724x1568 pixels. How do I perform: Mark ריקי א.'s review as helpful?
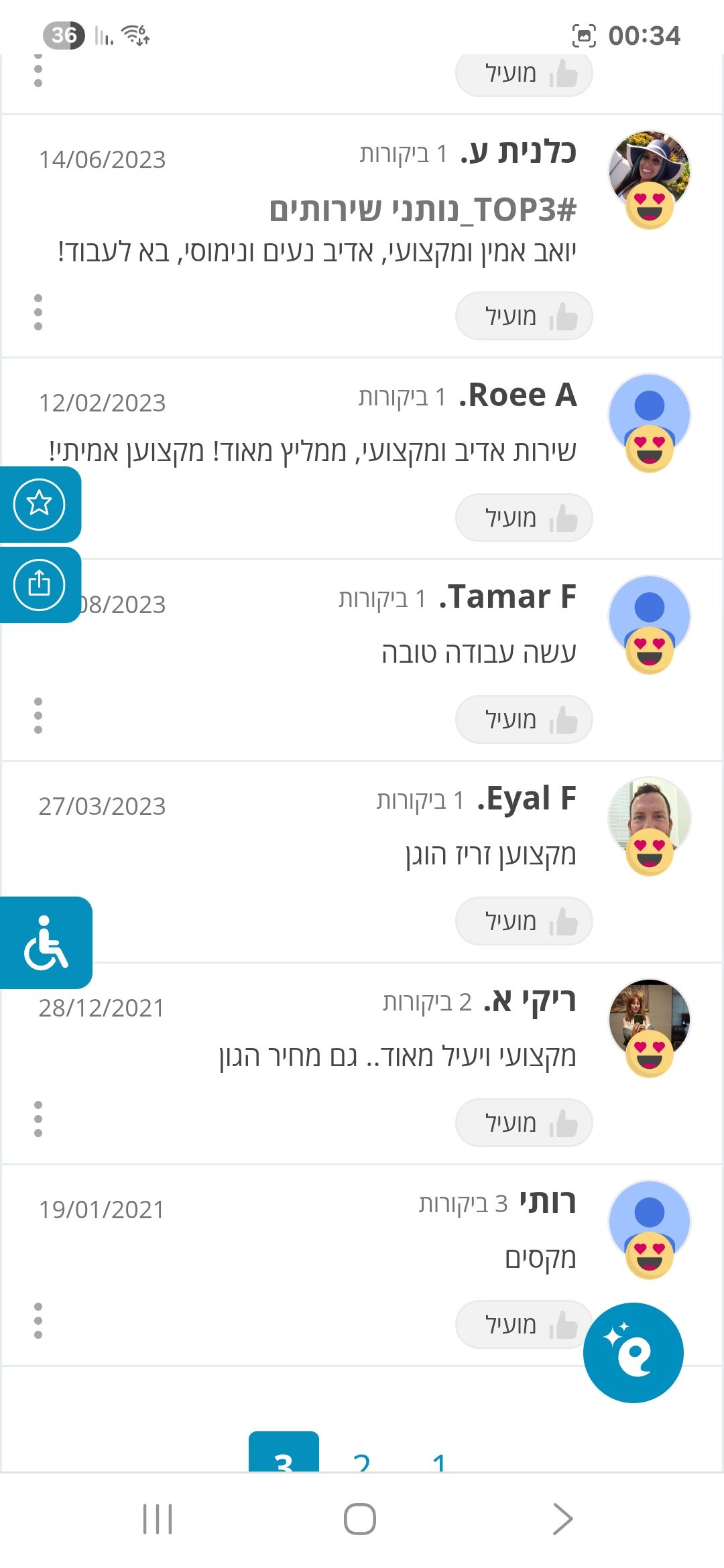coord(524,1123)
